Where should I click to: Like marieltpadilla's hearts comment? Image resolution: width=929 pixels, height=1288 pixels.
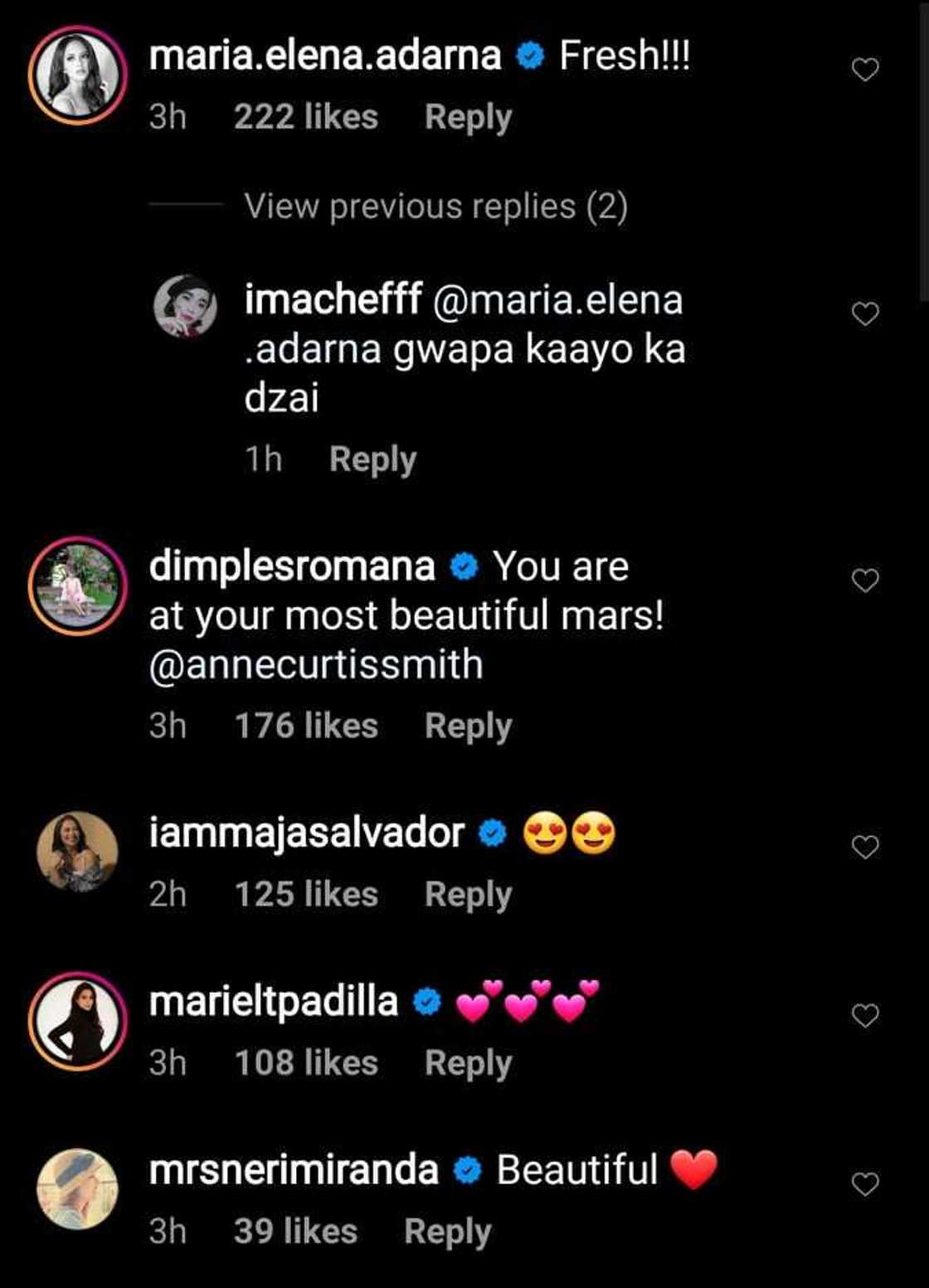click(865, 1015)
